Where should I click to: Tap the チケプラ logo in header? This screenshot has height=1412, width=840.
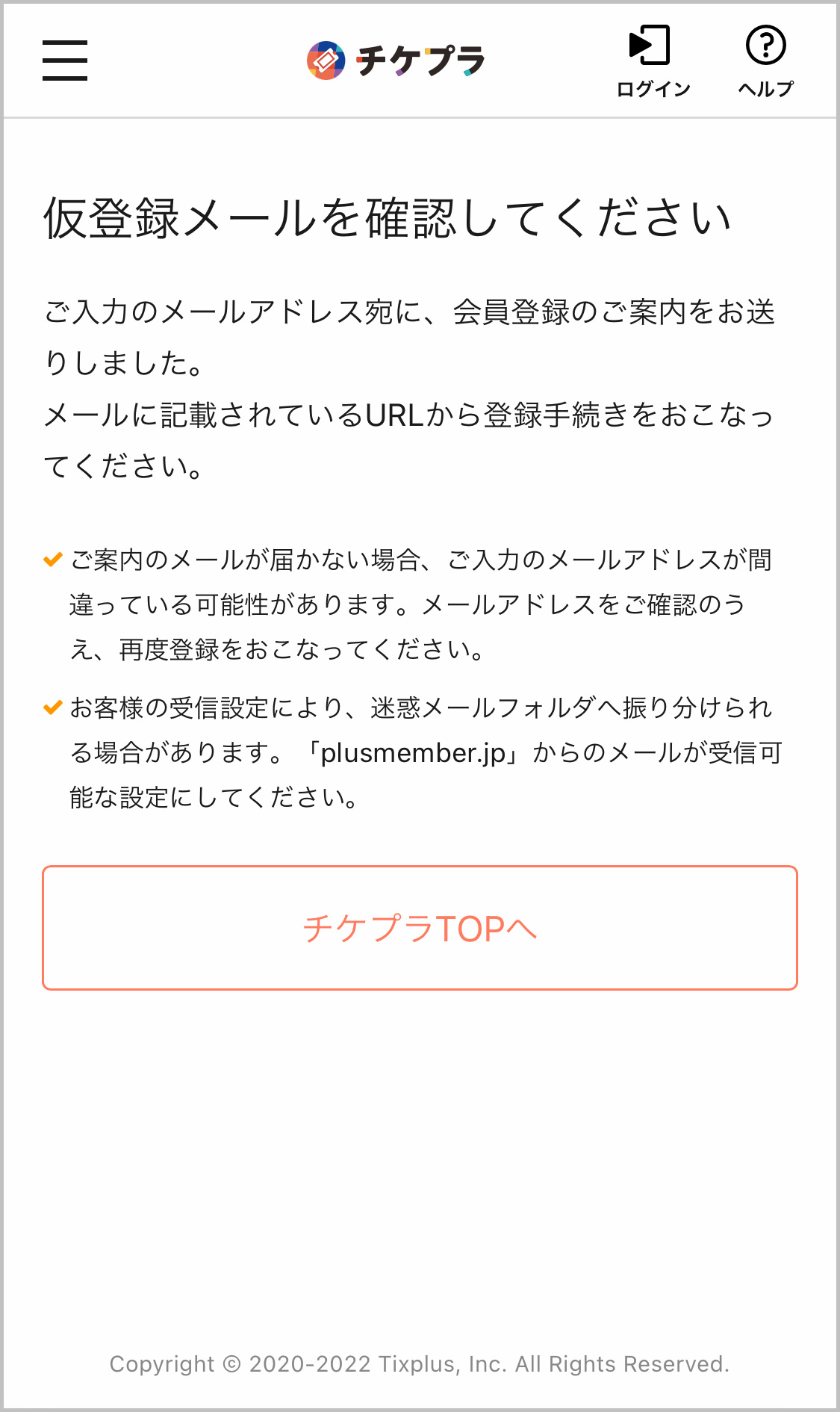[x=396, y=61]
